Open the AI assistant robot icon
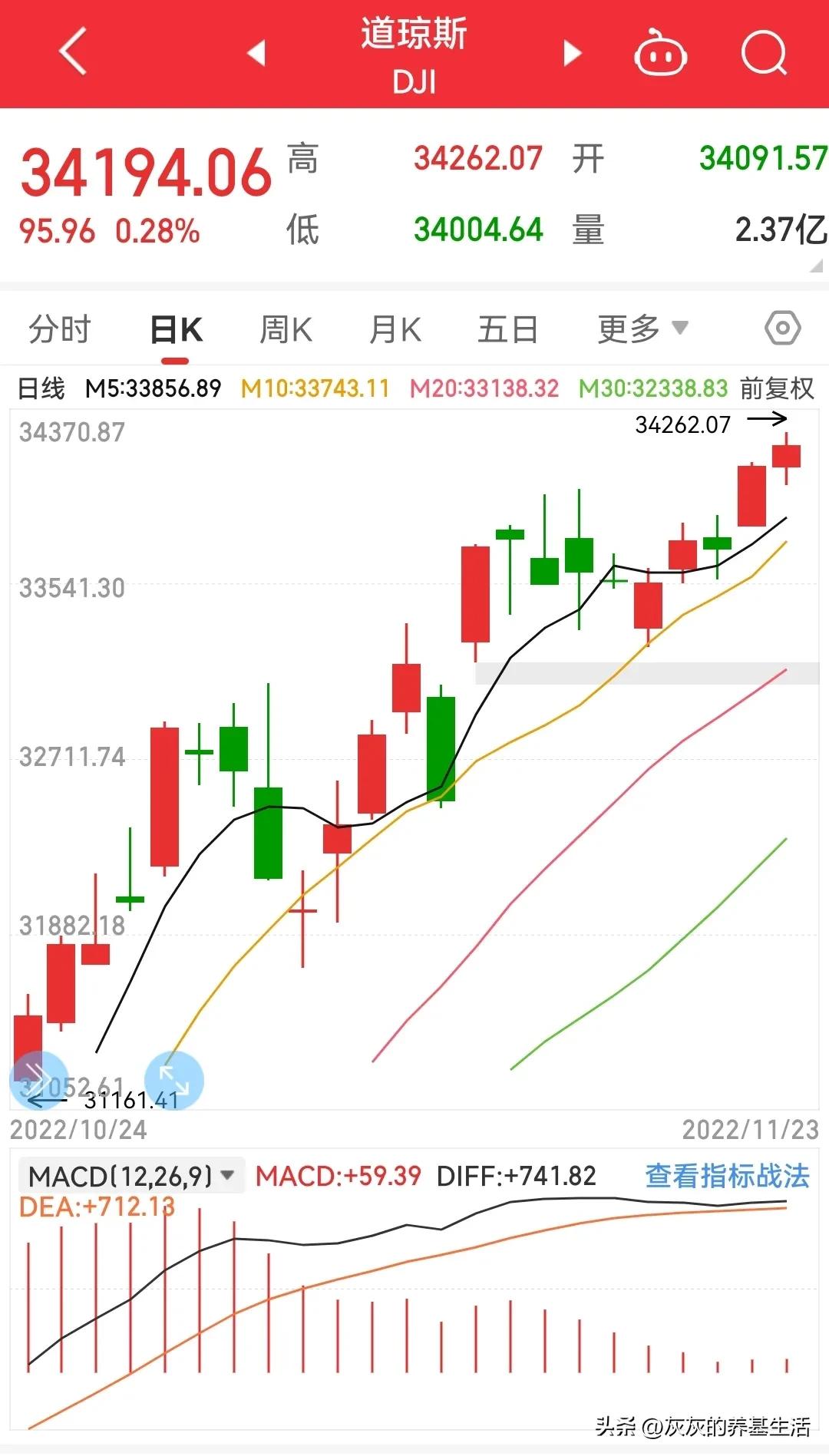 coord(662,52)
